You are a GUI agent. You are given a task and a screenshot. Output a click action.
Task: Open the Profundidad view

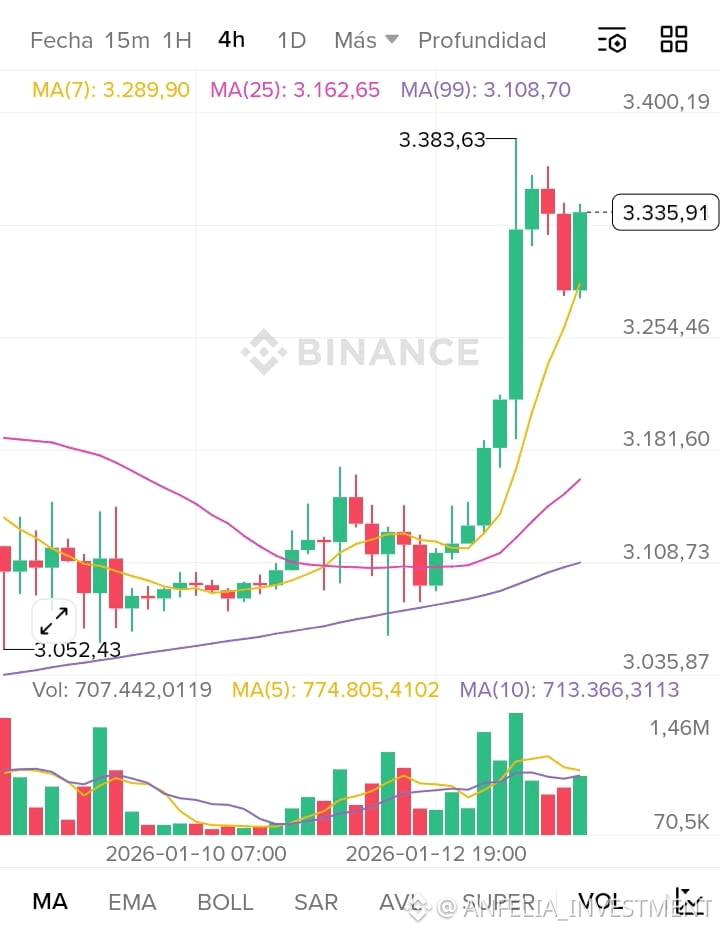pos(482,40)
